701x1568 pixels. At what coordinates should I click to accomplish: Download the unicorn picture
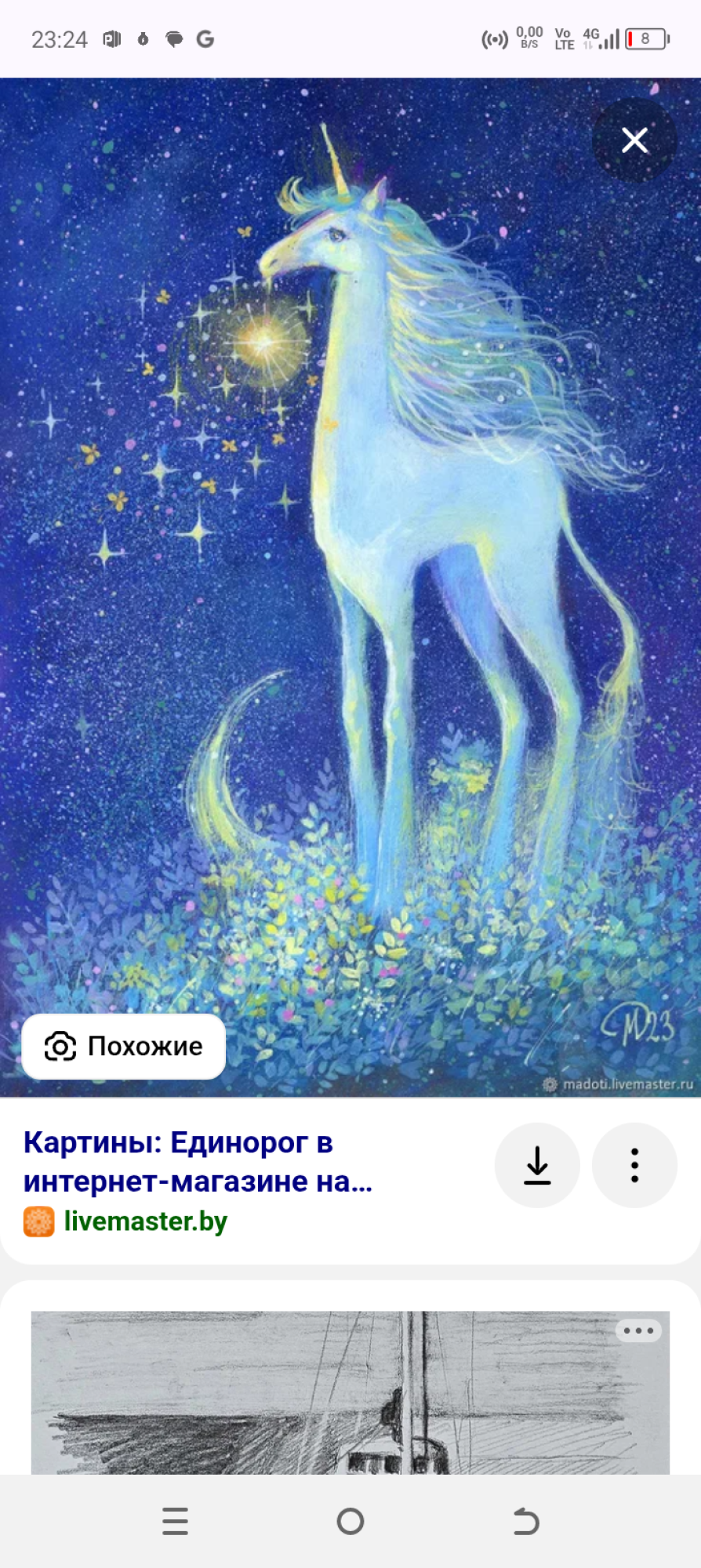click(x=537, y=1165)
